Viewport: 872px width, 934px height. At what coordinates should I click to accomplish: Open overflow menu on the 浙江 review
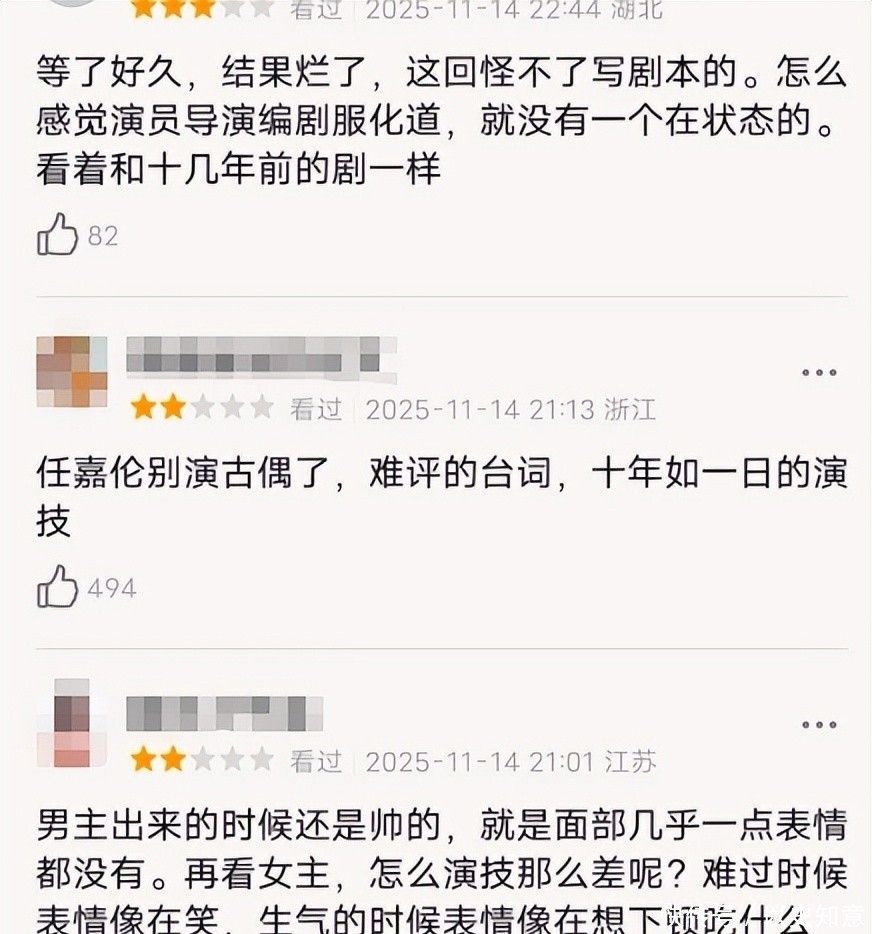pos(819,373)
